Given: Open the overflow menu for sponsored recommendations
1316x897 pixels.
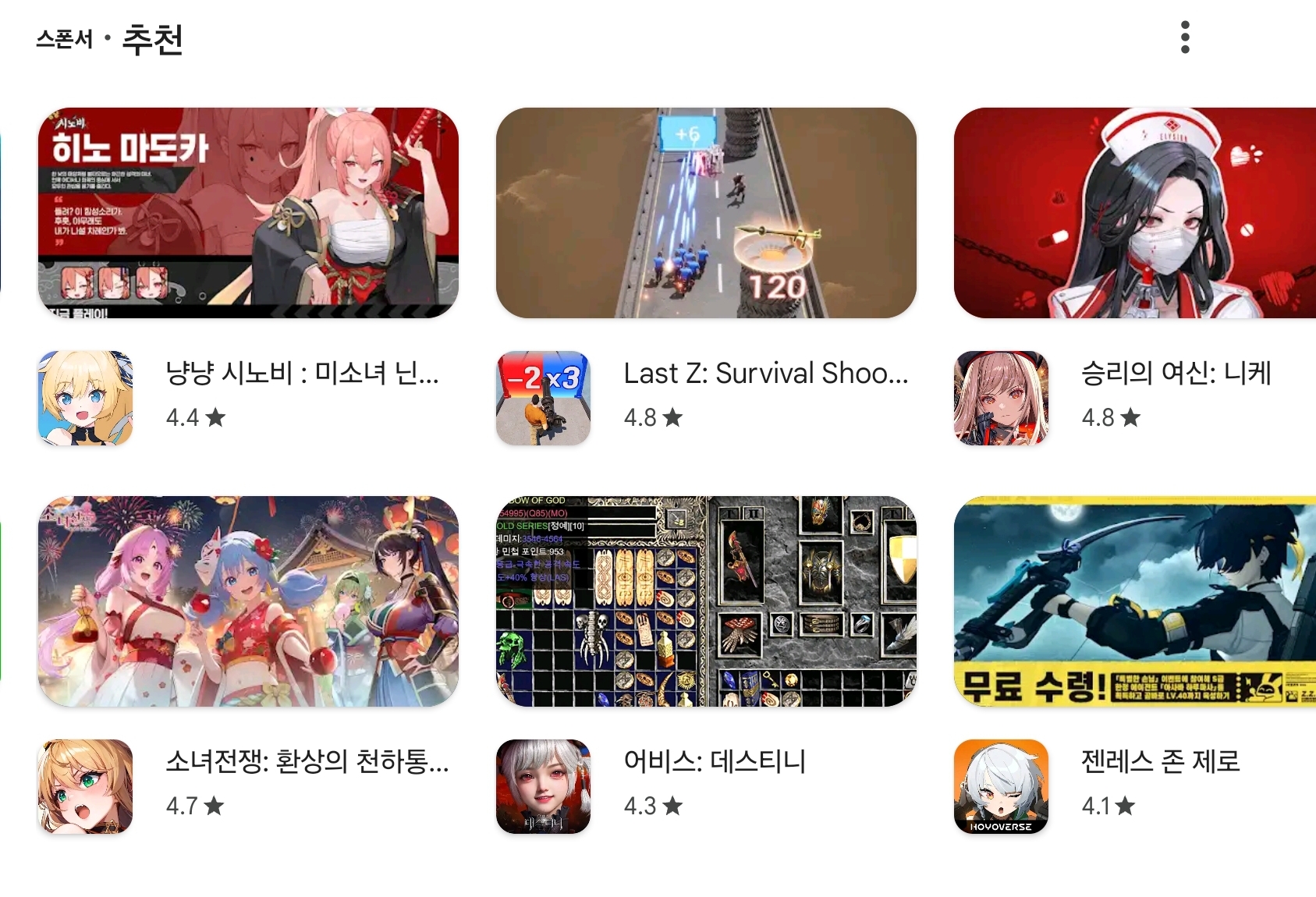Looking at the screenshot, I should [1185, 37].
